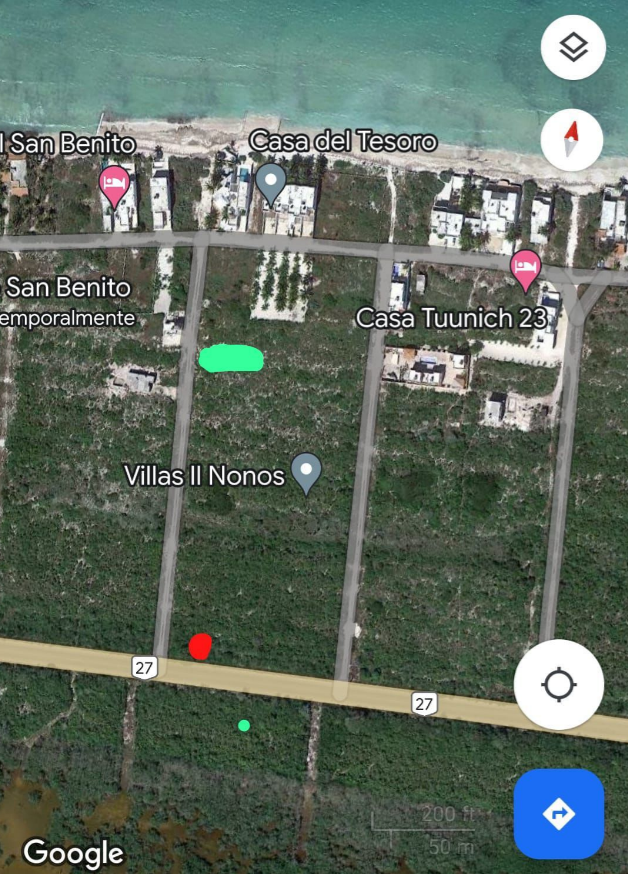Open the San Benito lodging pin
This screenshot has width=628, height=874.
(115, 185)
